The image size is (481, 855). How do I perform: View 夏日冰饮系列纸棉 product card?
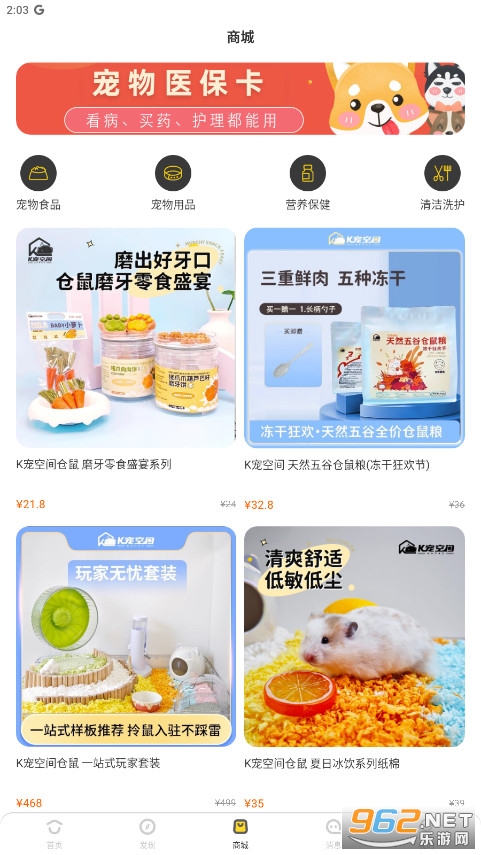tap(354, 667)
